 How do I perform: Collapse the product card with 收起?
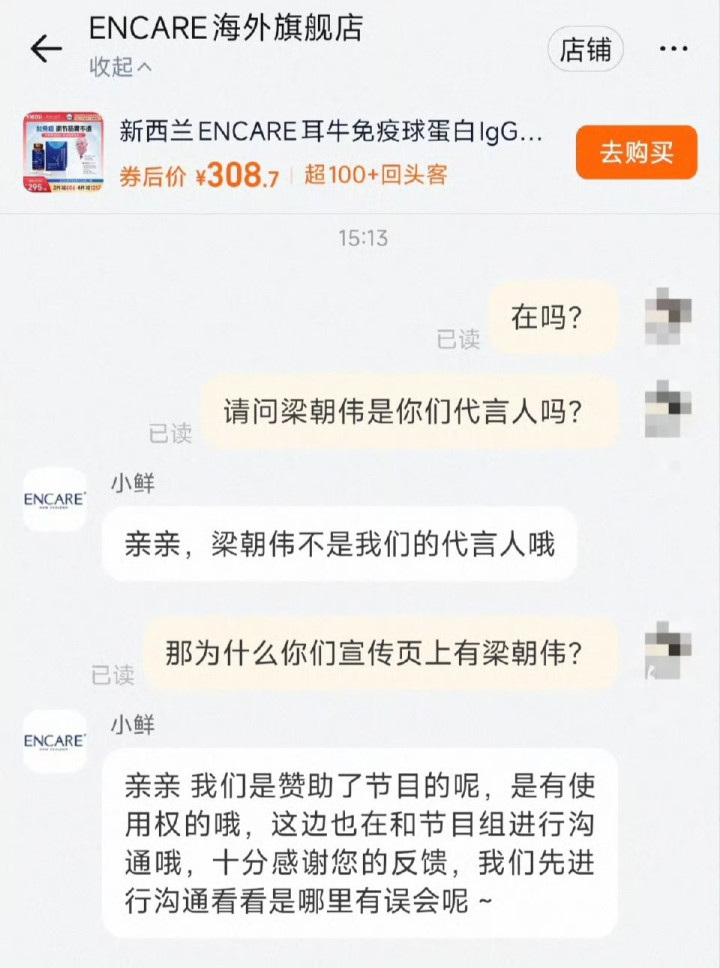[121, 68]
